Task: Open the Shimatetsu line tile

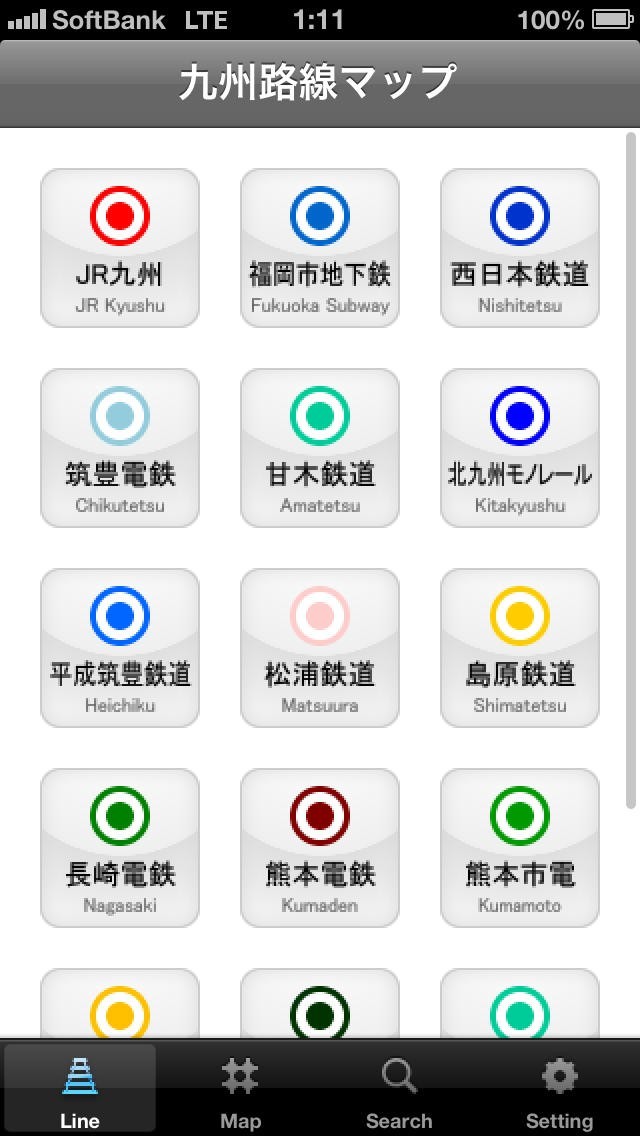Action: click(520, 647)
